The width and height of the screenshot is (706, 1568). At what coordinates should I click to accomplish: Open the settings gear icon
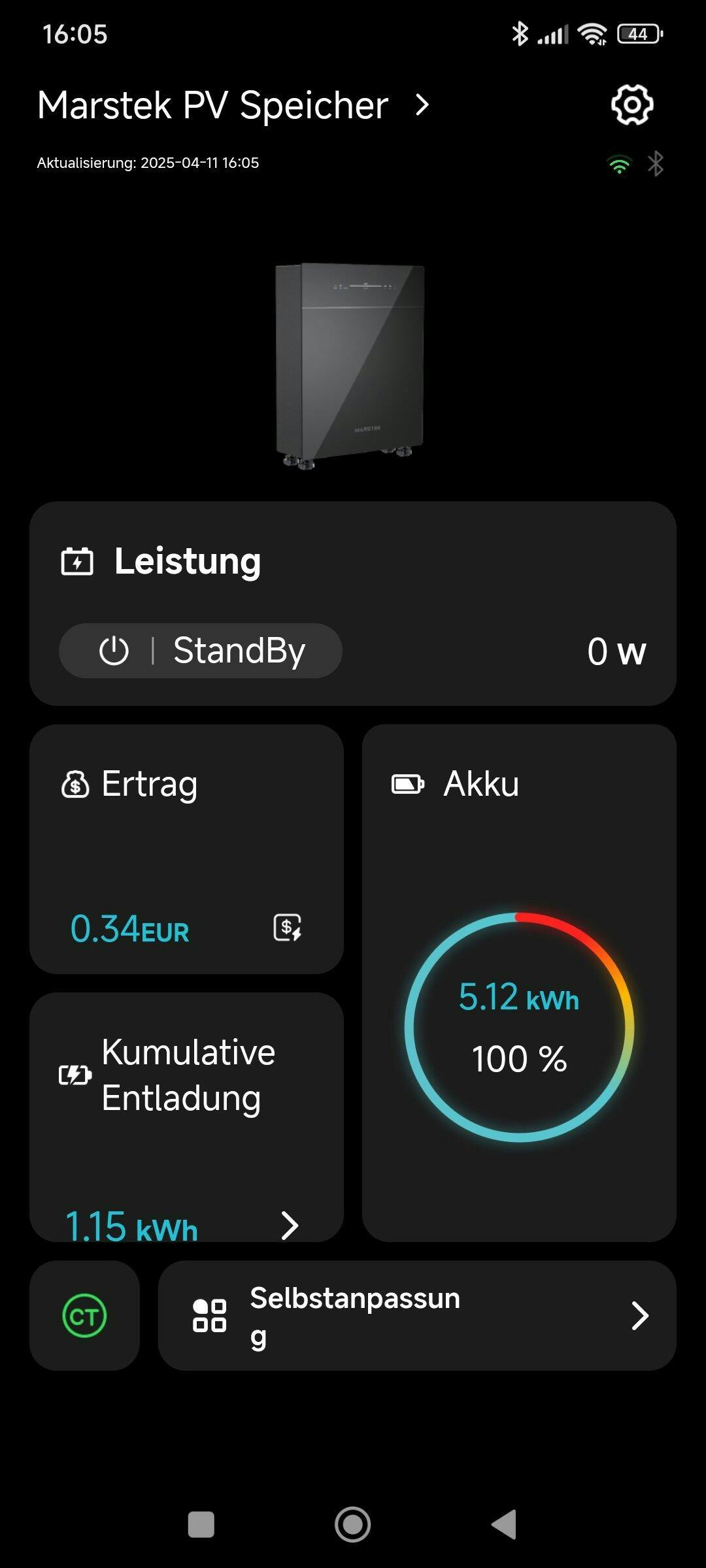[x=631, y=105]
